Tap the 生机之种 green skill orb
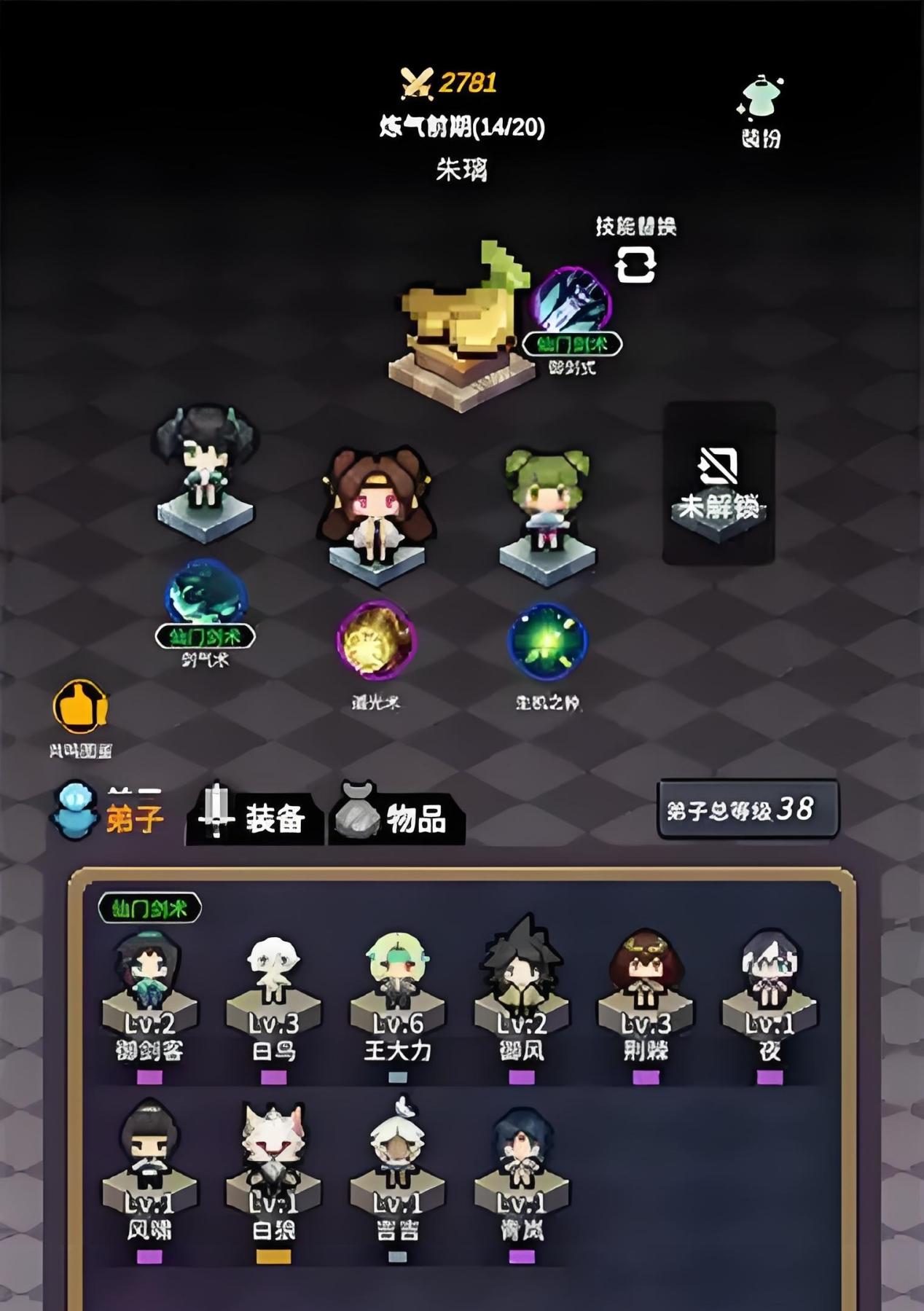 (x=547, y=641)
